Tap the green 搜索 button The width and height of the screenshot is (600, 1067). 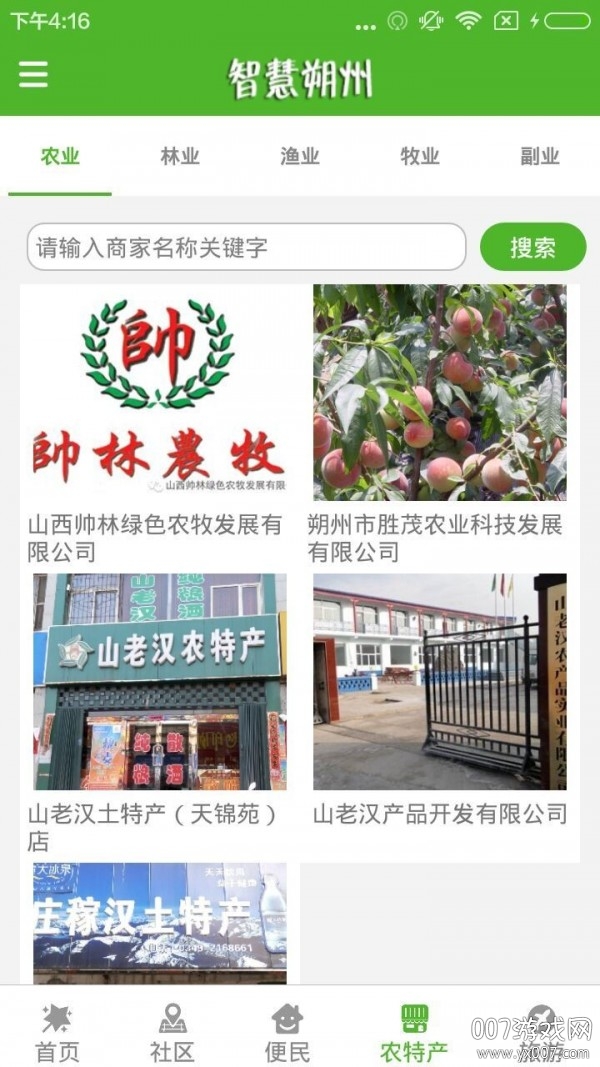(x=533, y=247)
